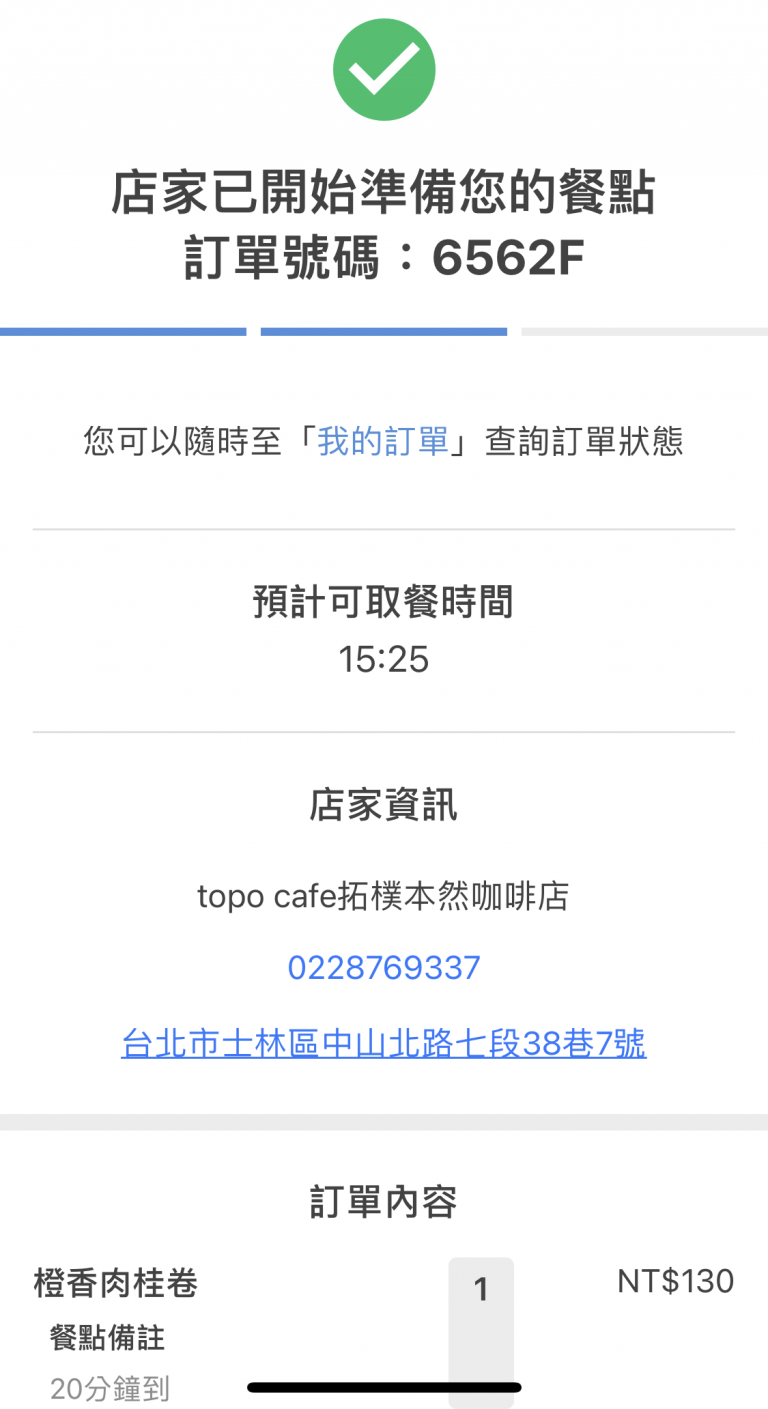Image resolution: width=768 pixels, height=1409 pixels.
Task: Click the first blue progress bar segment
Action: tap(124, 331)
